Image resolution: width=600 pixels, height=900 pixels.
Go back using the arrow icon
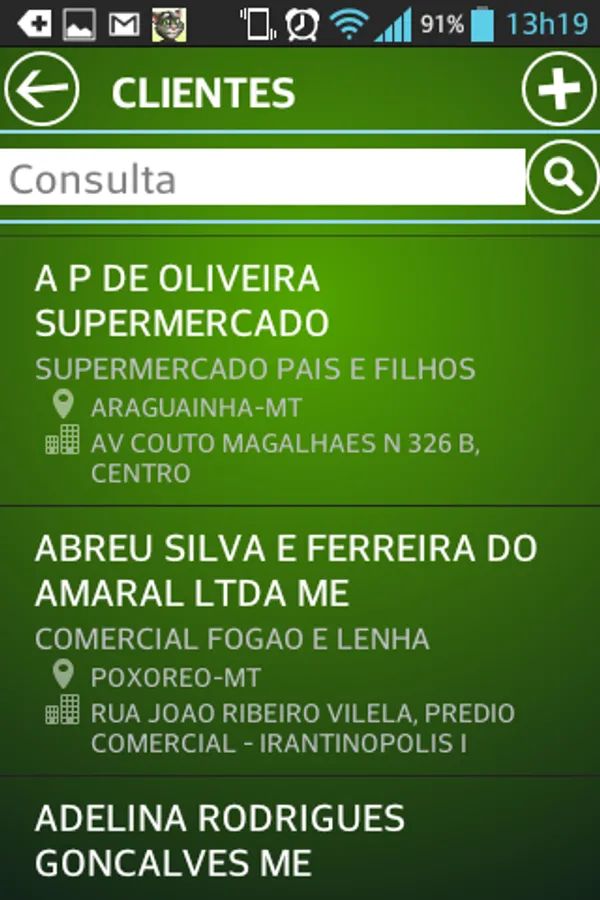(42, 90)
